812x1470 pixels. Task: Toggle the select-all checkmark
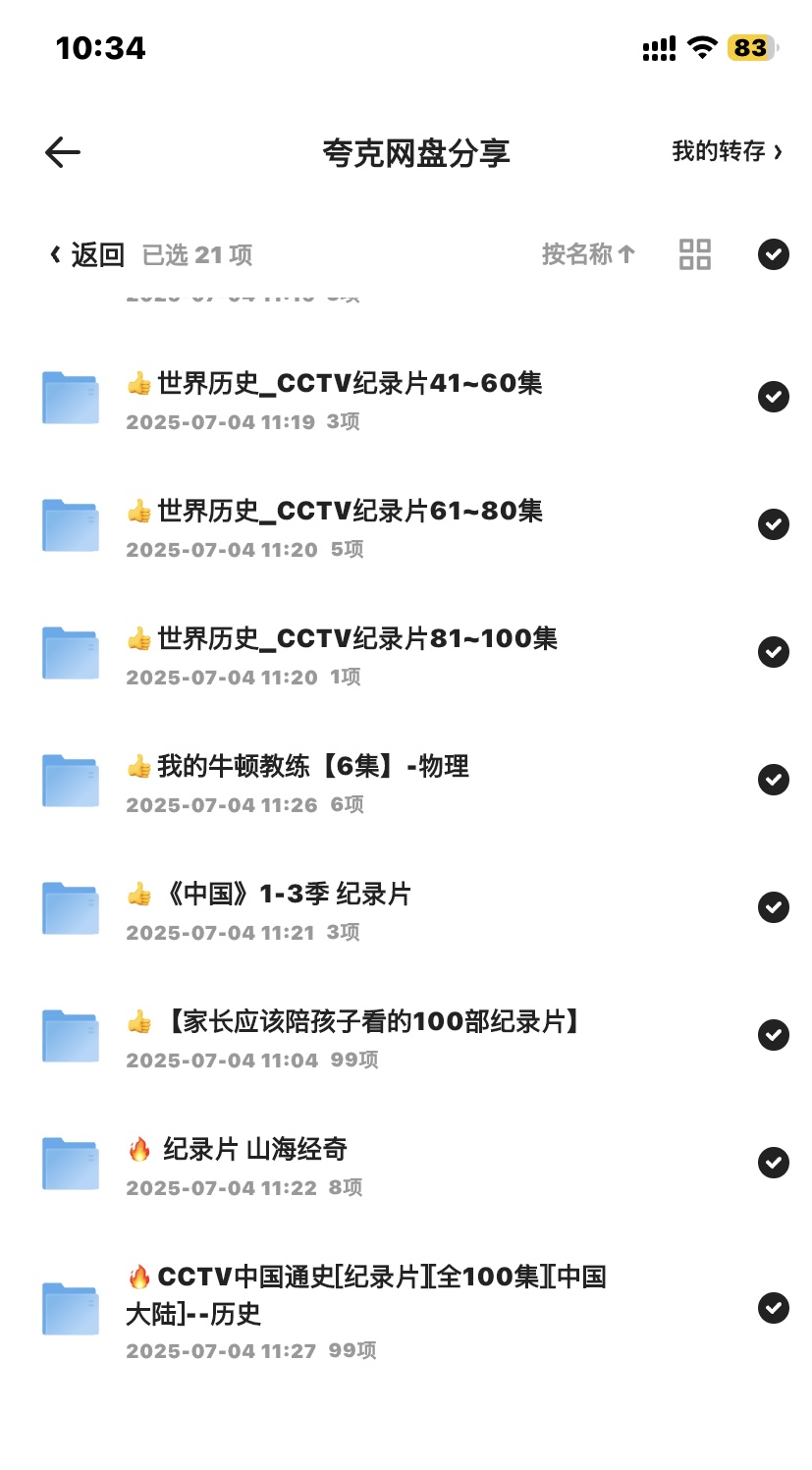pyautogui.click(x=774, y=254)
